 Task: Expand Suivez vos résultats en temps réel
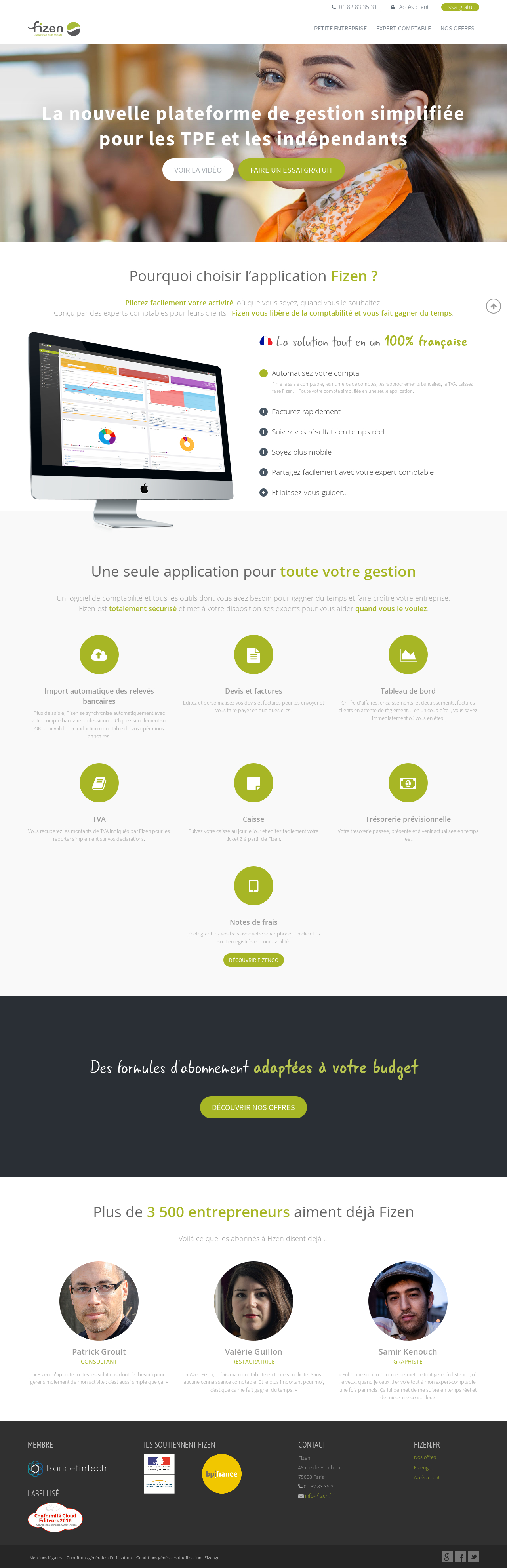pyautogui.click(x=263, y=432)
